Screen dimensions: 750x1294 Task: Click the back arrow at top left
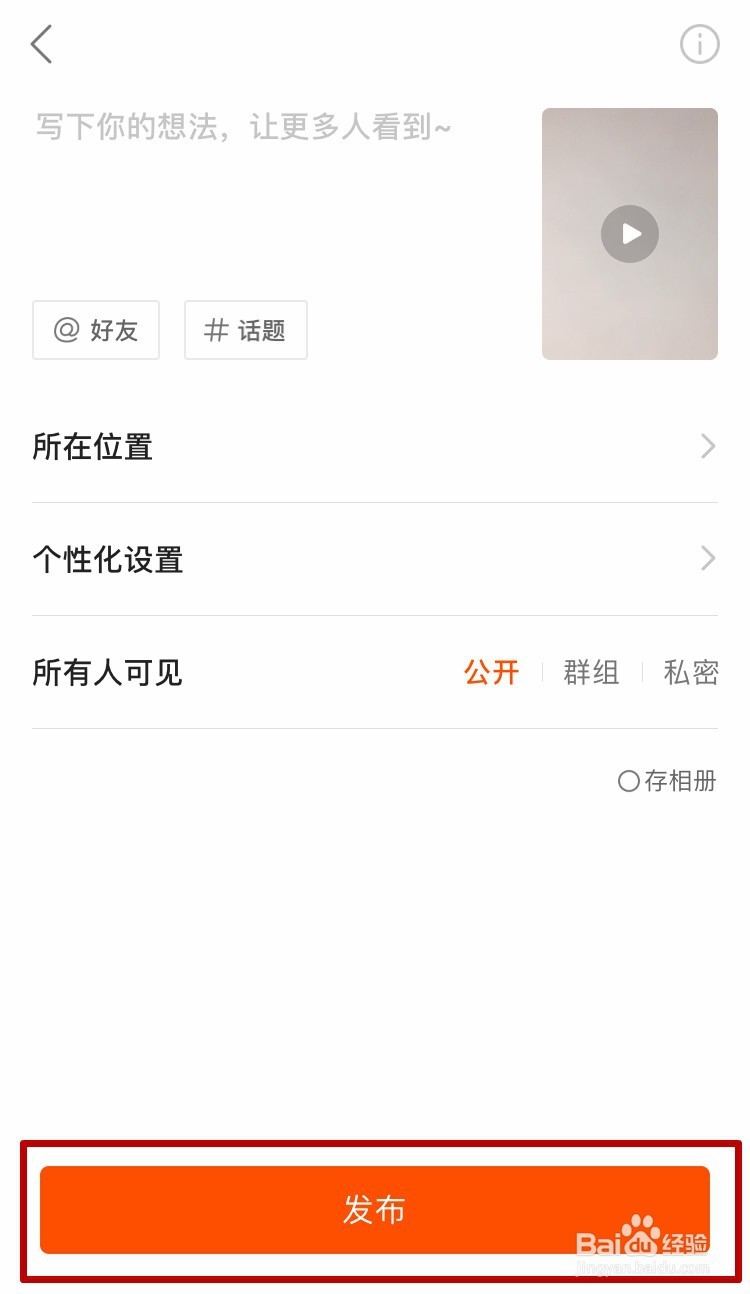tap(40, 44)
